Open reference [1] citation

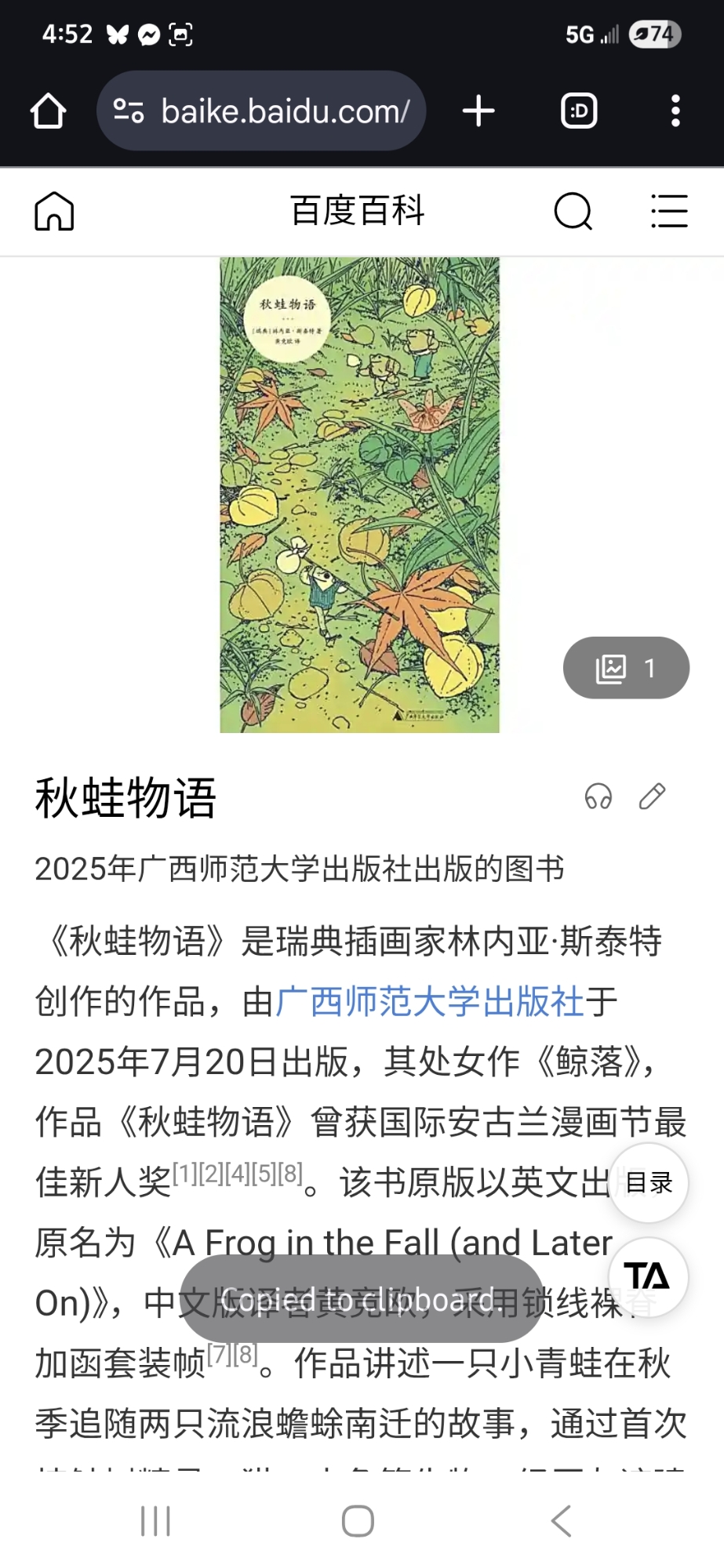pos(185,1174)
